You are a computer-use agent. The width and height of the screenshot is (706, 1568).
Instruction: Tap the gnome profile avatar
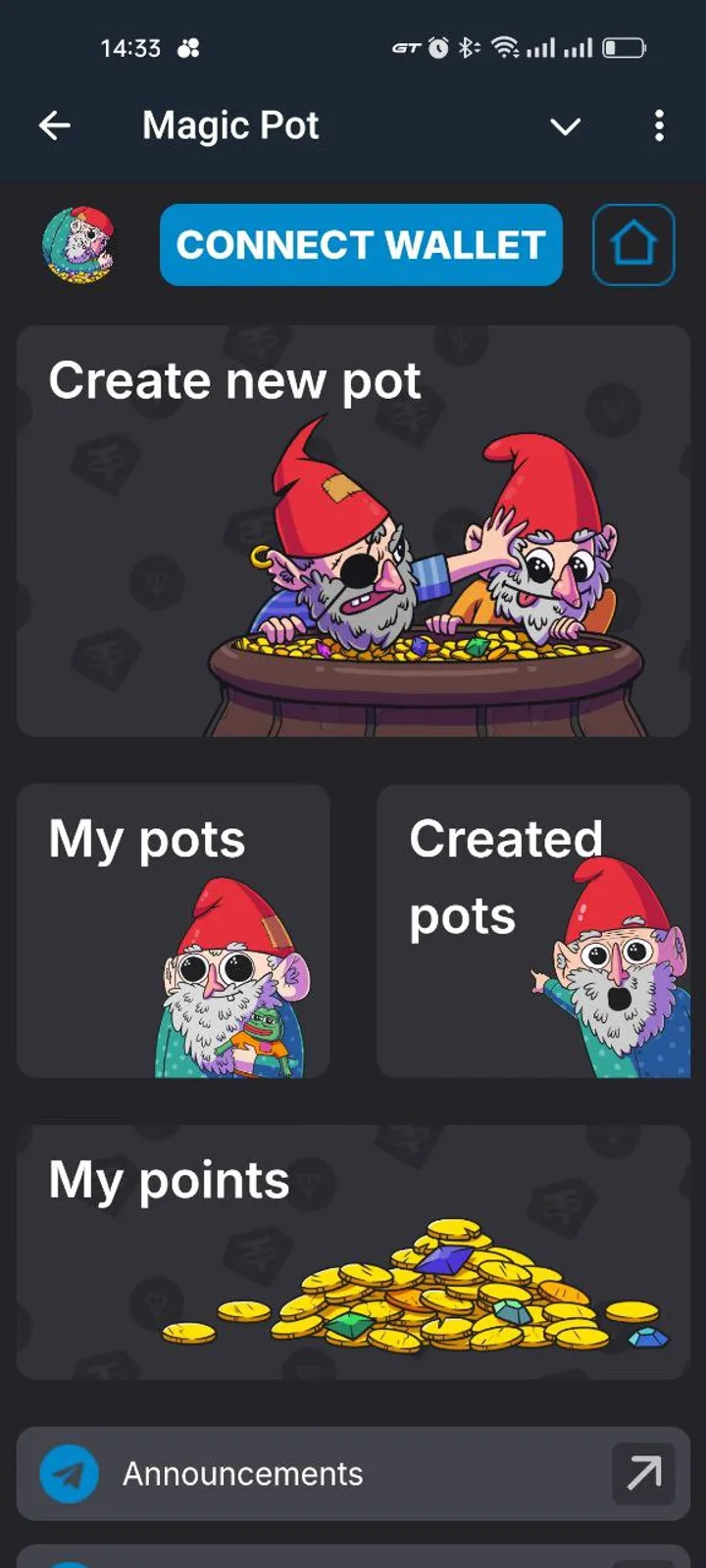click(82, 245)
